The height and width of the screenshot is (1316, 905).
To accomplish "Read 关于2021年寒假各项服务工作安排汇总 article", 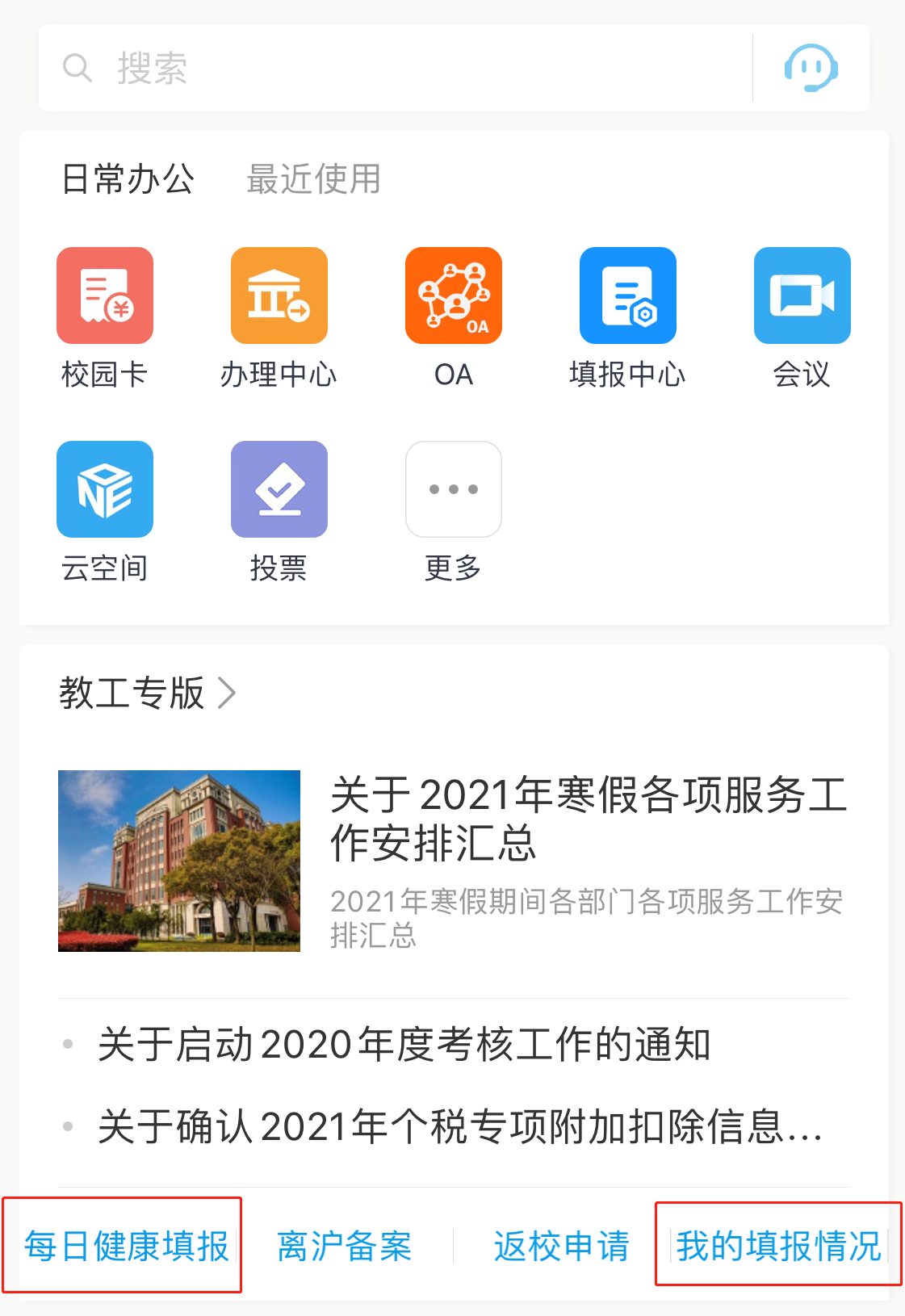I will pos(588,819).
